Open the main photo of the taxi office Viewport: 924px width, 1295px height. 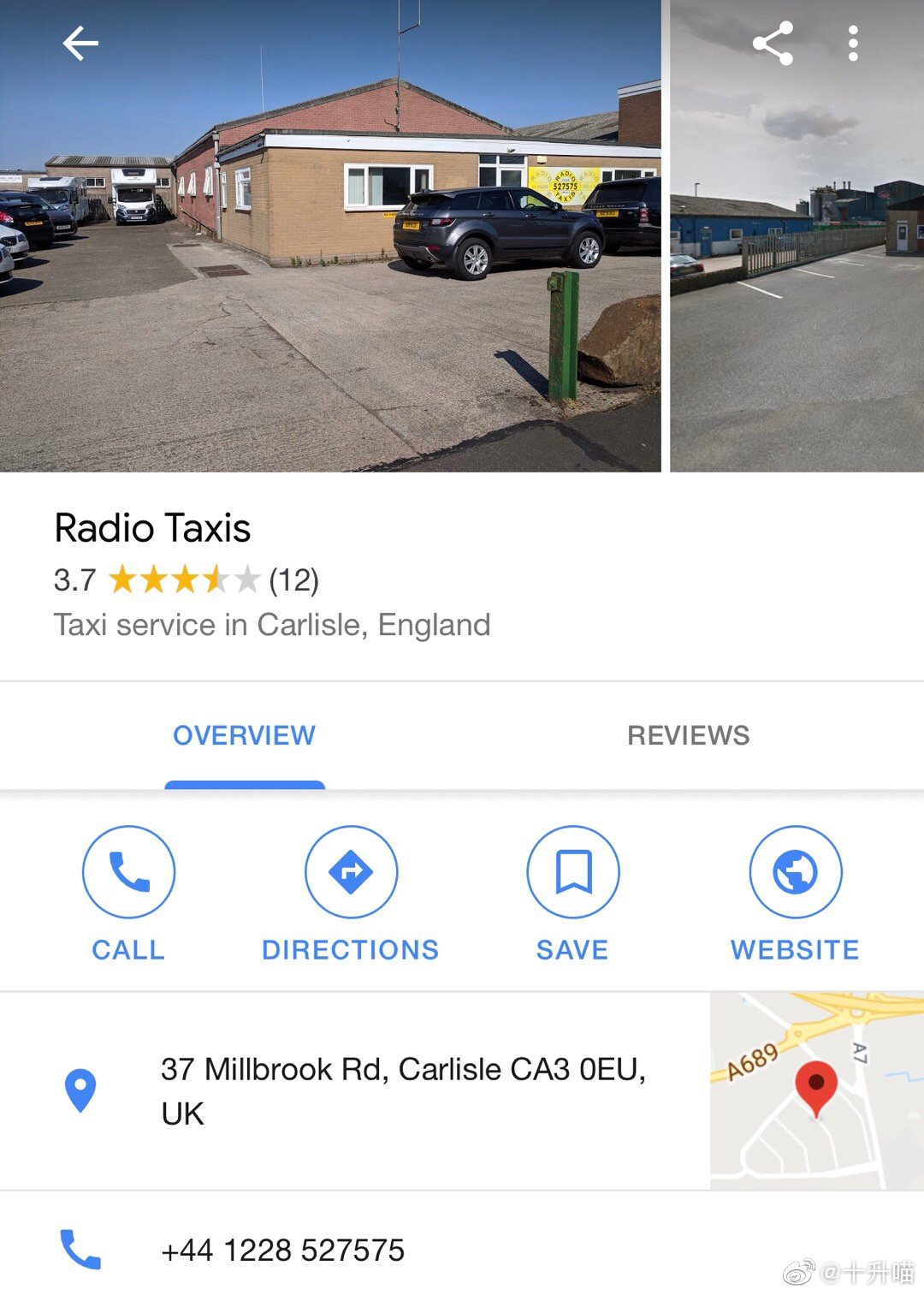click(329, 257)
